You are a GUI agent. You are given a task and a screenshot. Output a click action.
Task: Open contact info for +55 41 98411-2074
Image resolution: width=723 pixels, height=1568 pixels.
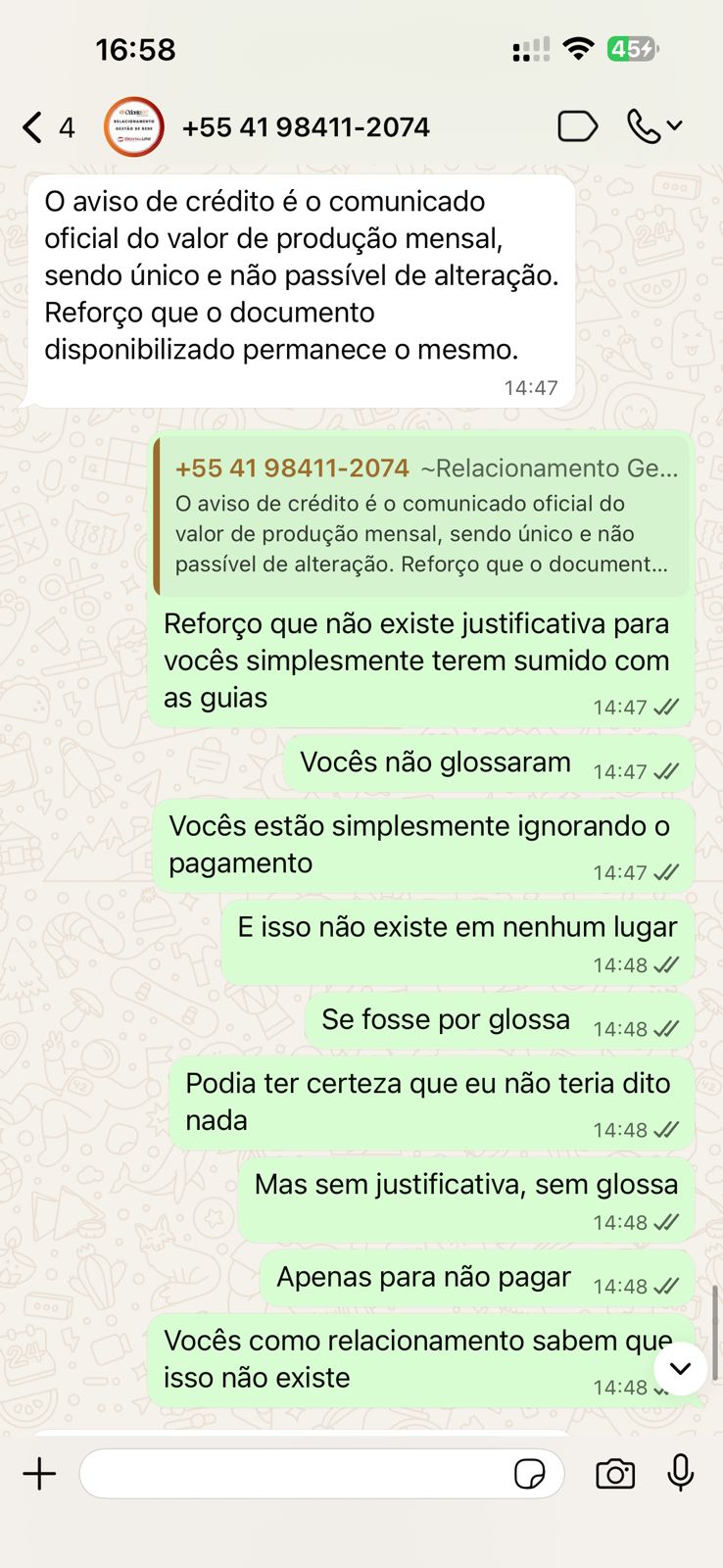pos(306,127)
